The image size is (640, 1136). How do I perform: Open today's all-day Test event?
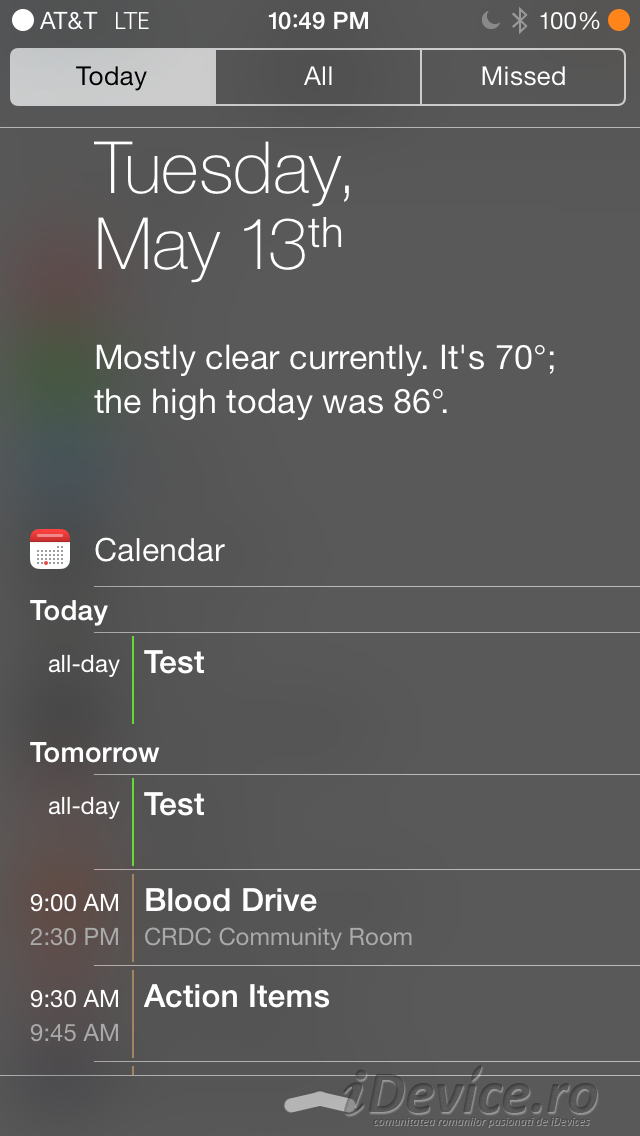tap(320, 679)
